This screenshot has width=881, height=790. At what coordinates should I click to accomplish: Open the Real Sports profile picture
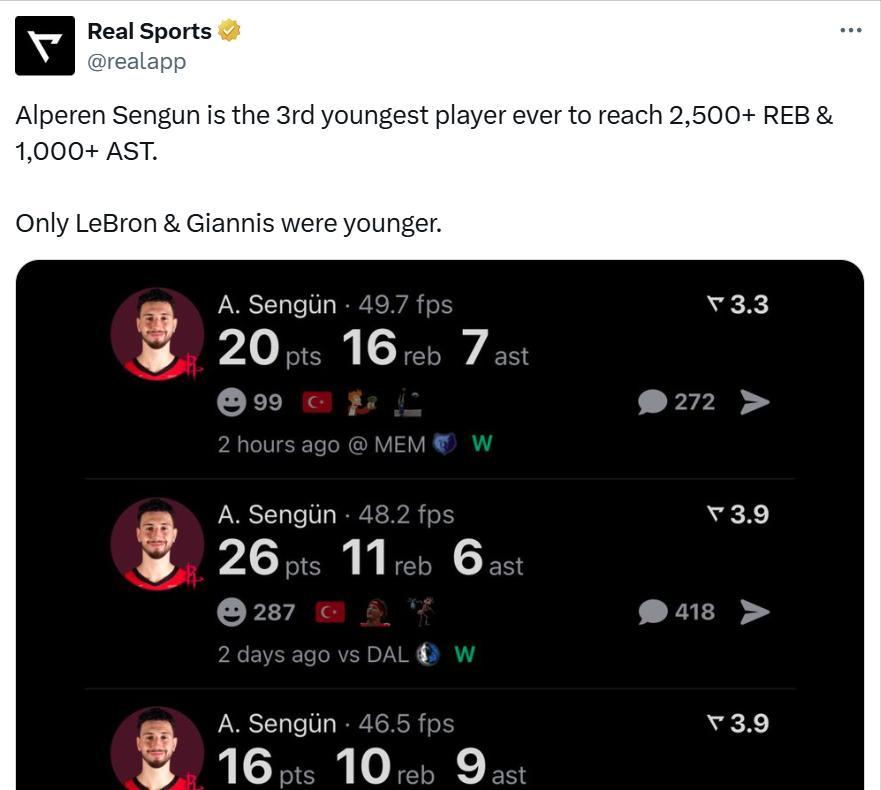(45, 46)
